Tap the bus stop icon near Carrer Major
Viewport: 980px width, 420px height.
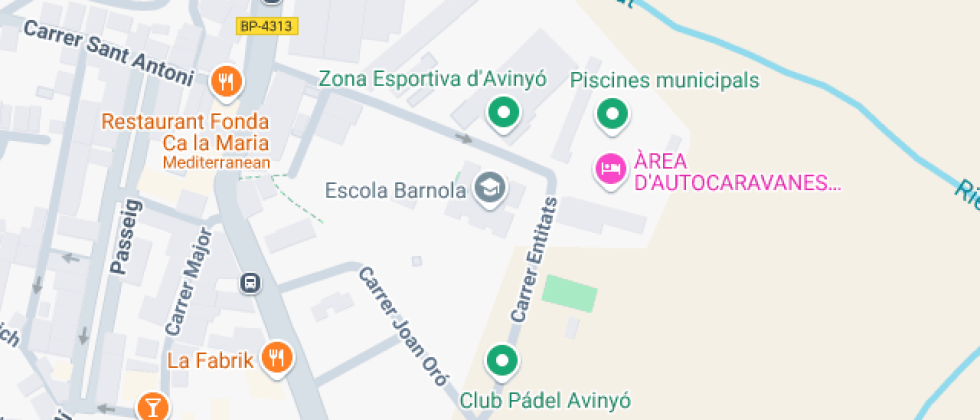point(250,283)
